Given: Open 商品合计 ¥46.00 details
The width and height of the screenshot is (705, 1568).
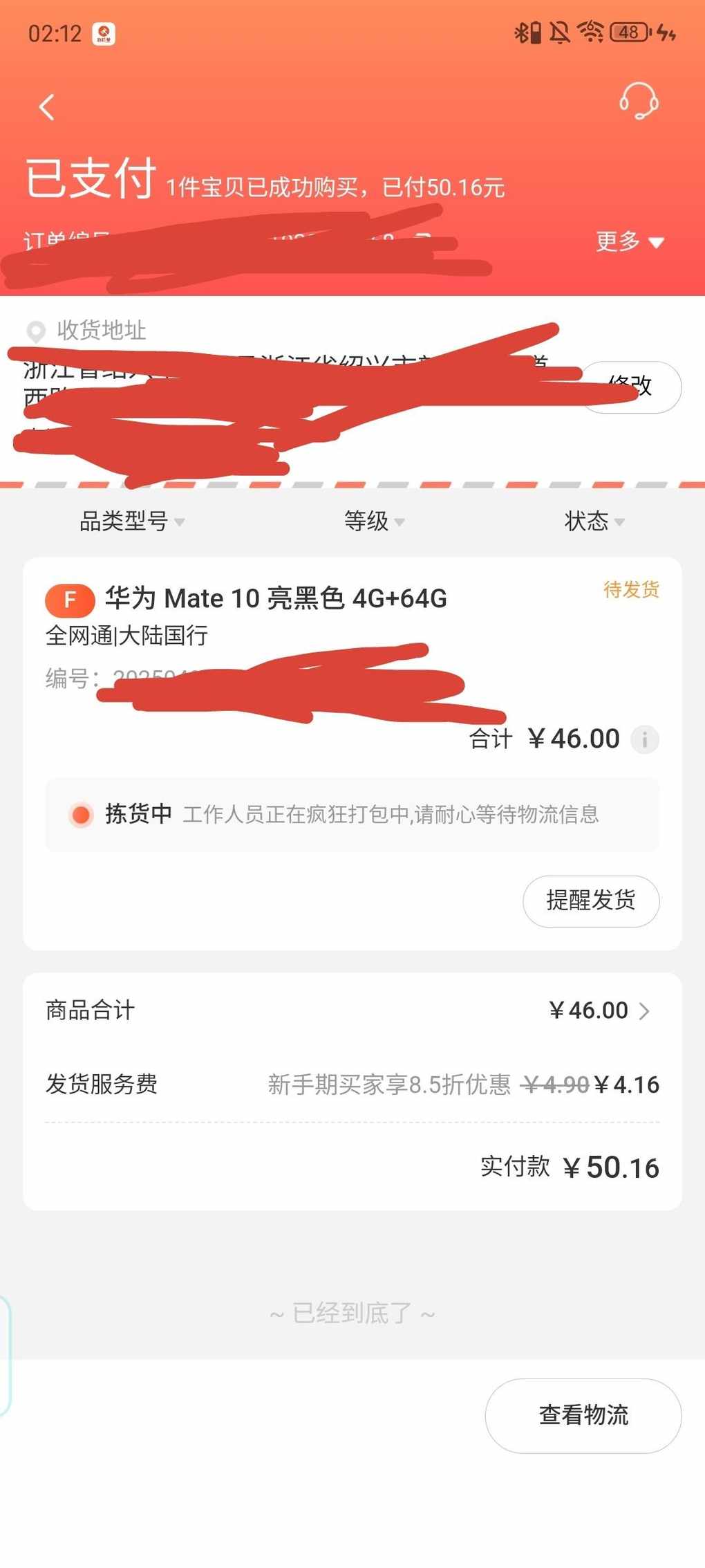Looking at the screenshot, I should (352, 1011).
